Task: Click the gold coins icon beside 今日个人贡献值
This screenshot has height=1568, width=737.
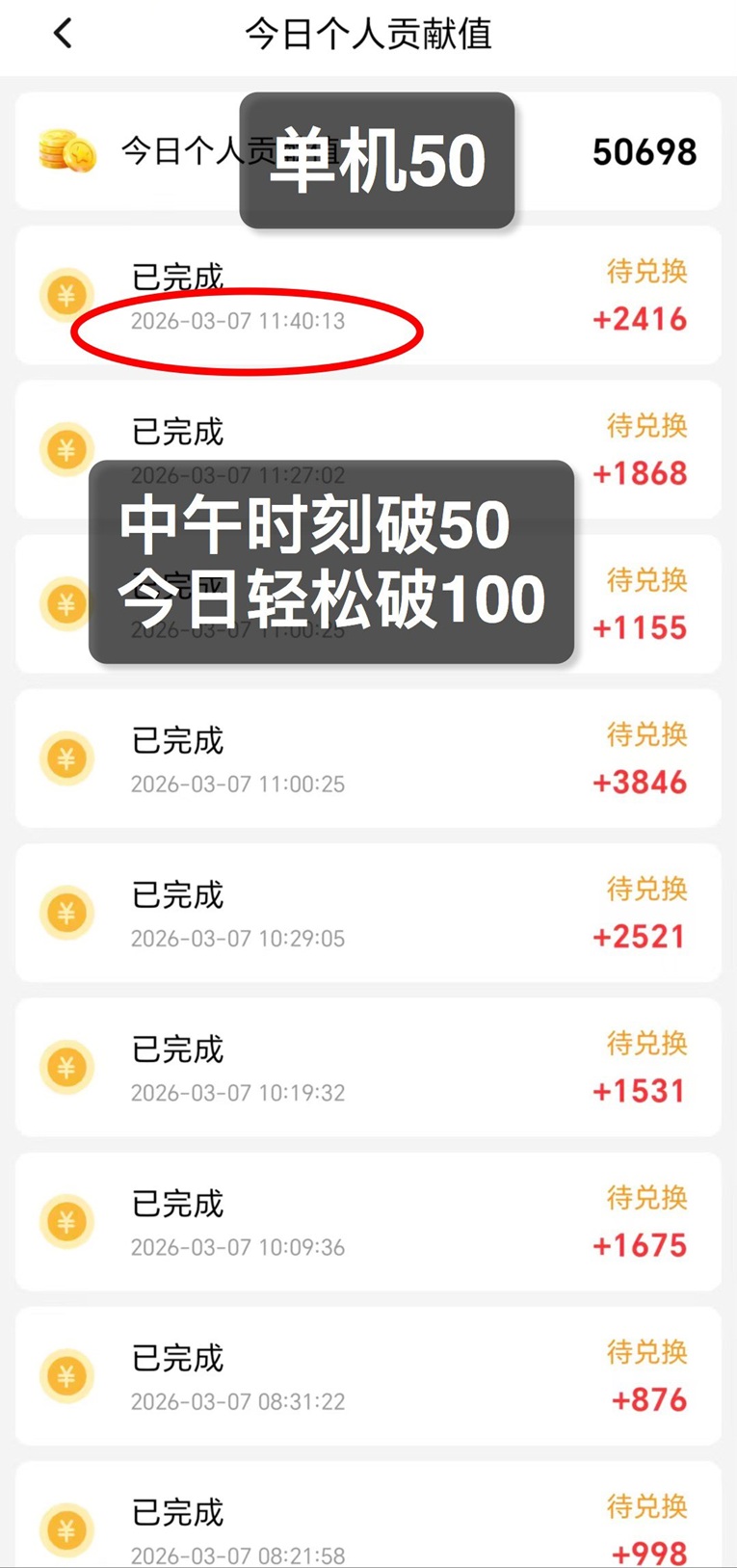Action: click(x=66, y=149)
